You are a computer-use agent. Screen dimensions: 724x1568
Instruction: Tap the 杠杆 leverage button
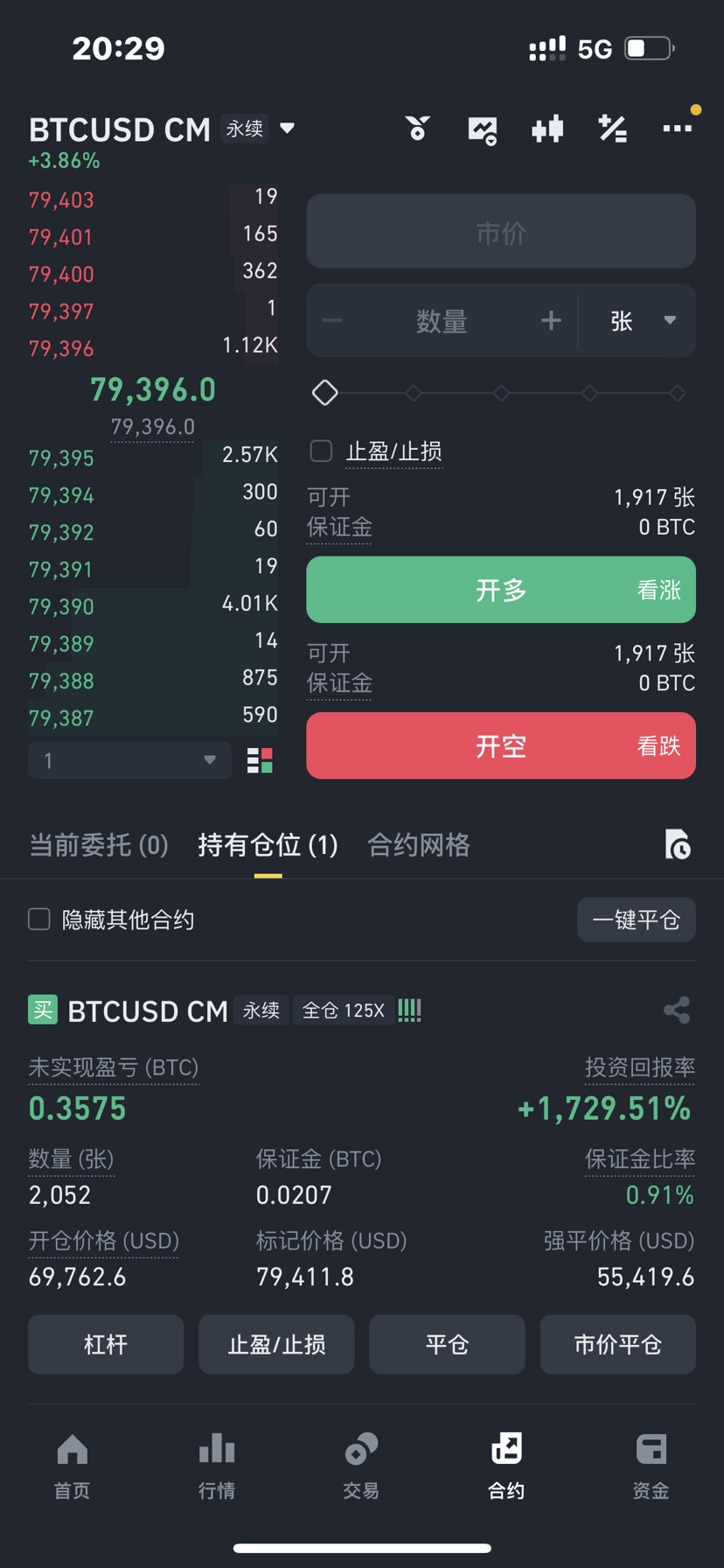click(106, 1344)
